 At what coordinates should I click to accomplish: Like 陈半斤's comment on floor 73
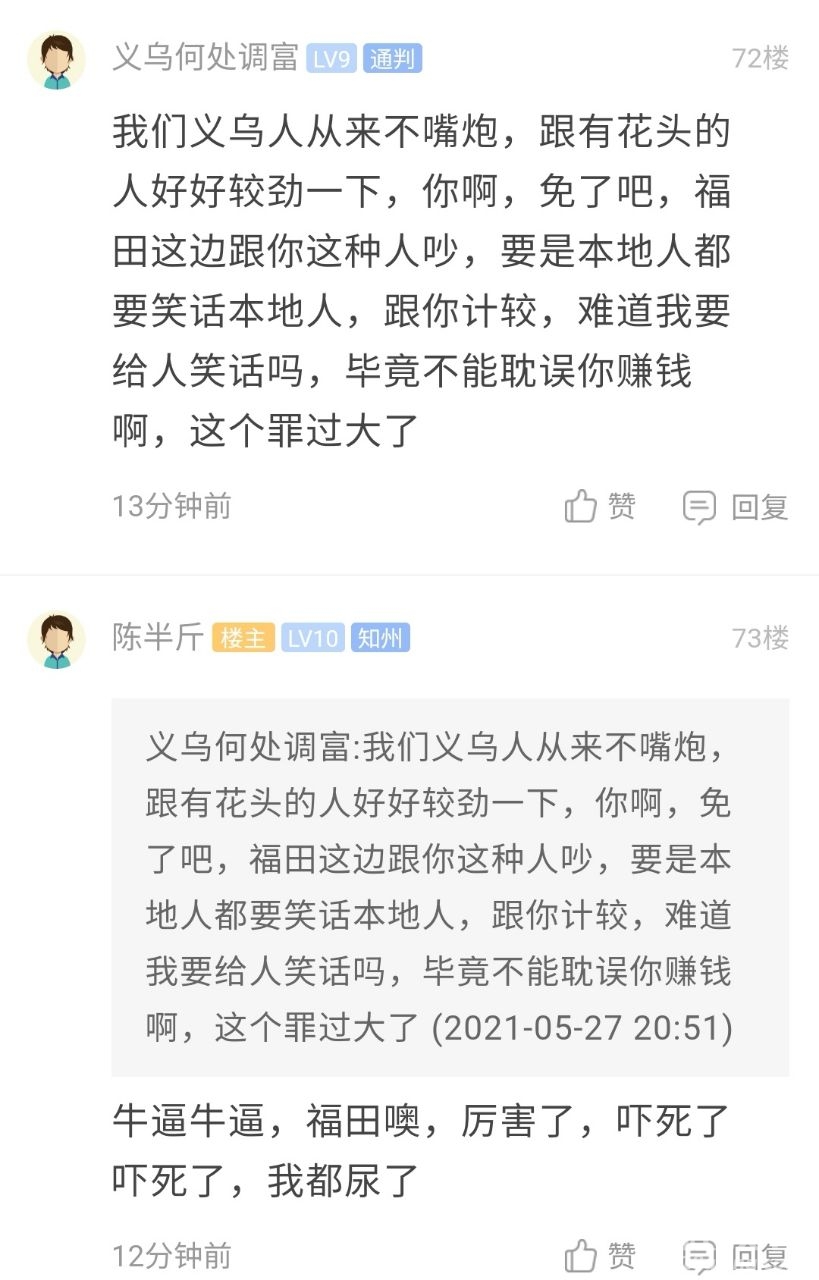pos(600,1256)
